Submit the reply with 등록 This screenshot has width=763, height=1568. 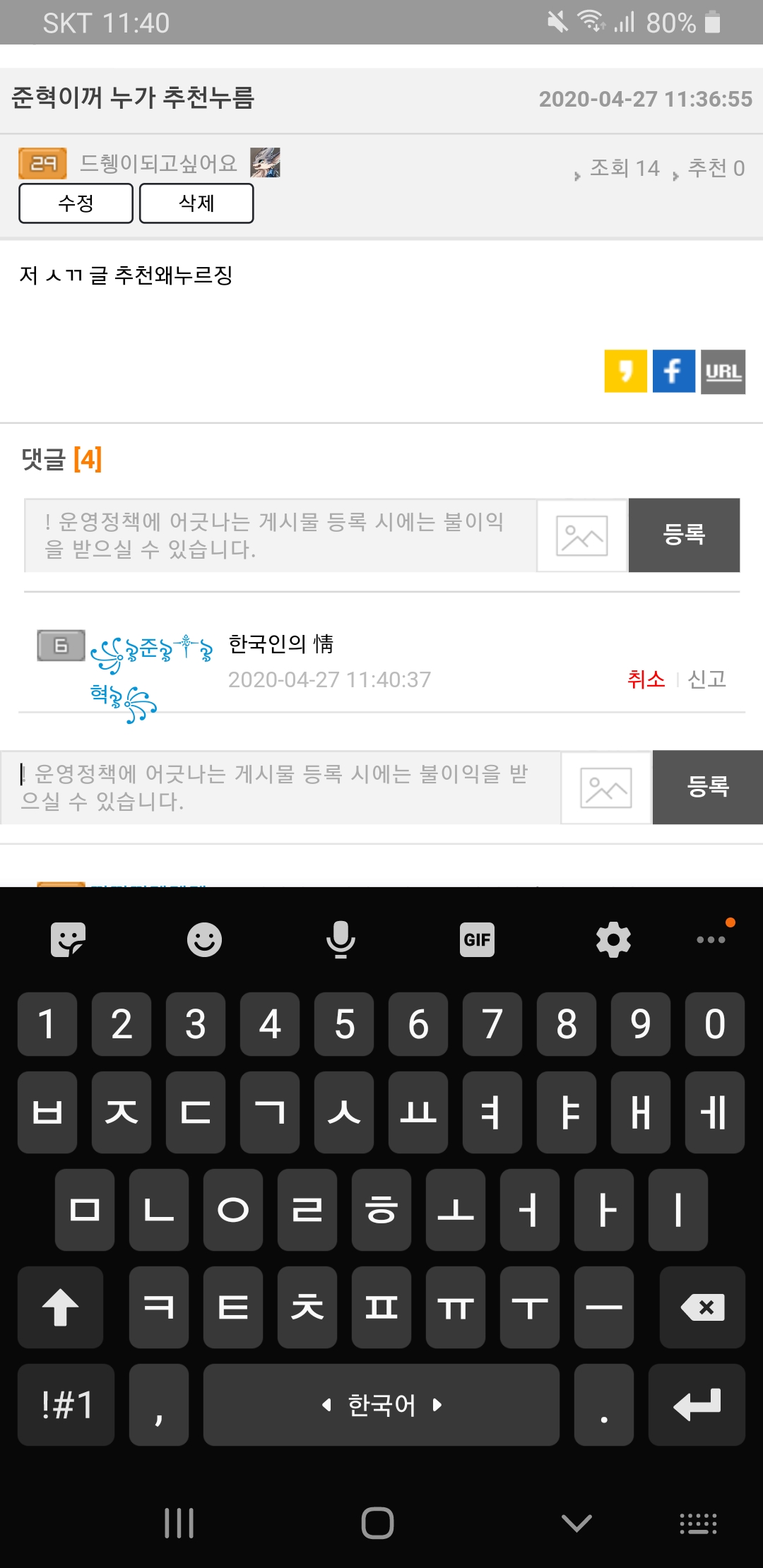707,787
